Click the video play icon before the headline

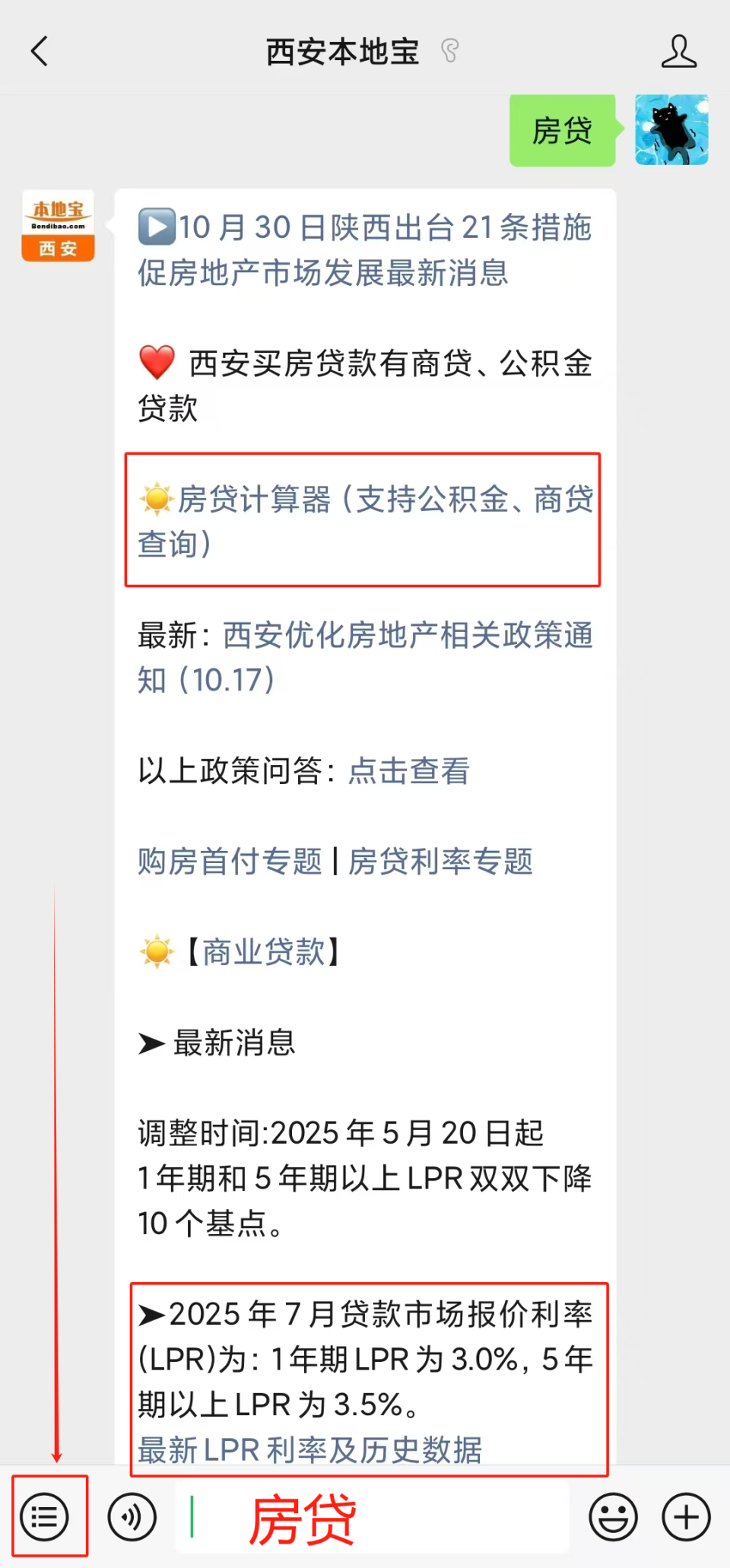pos(157,227)
